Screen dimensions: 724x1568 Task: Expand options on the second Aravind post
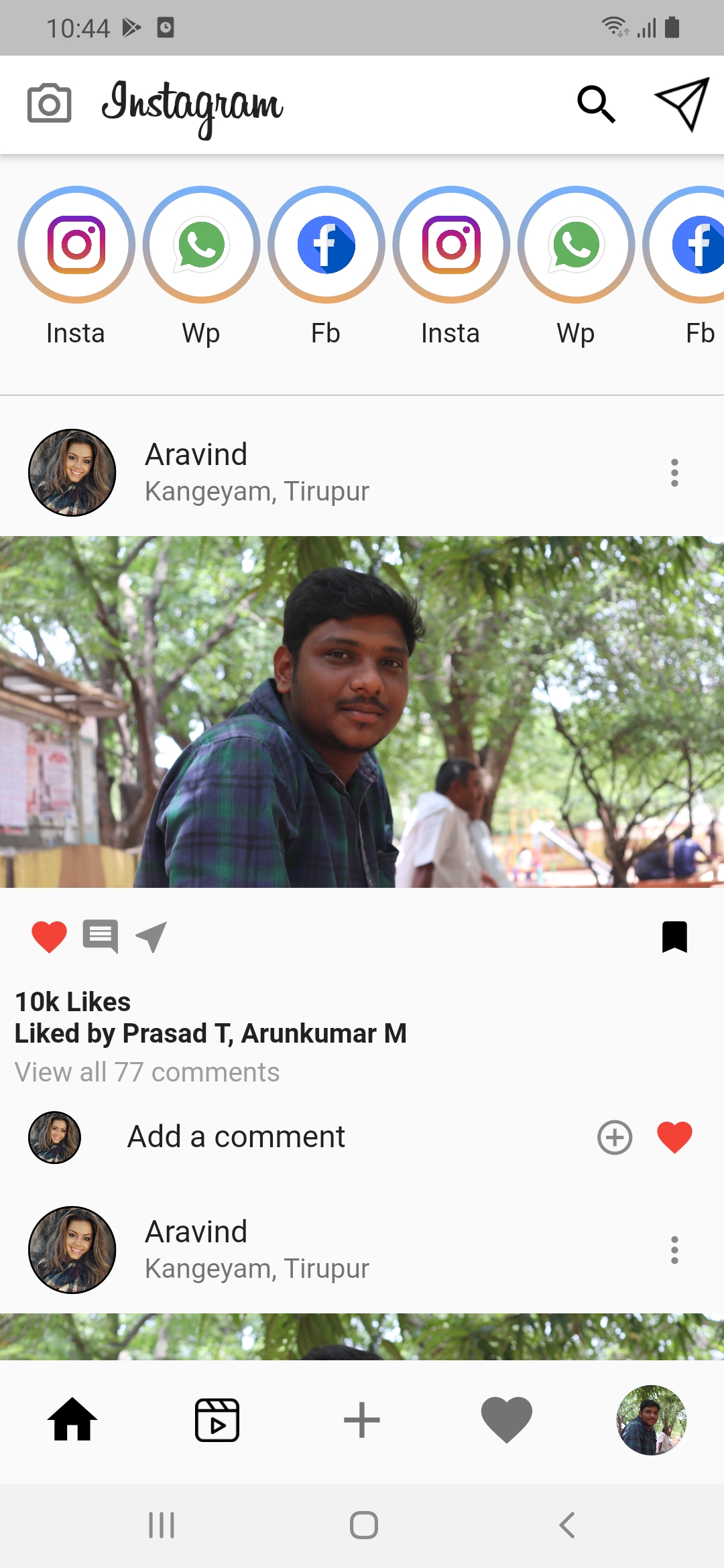(x=674, y=1250)
